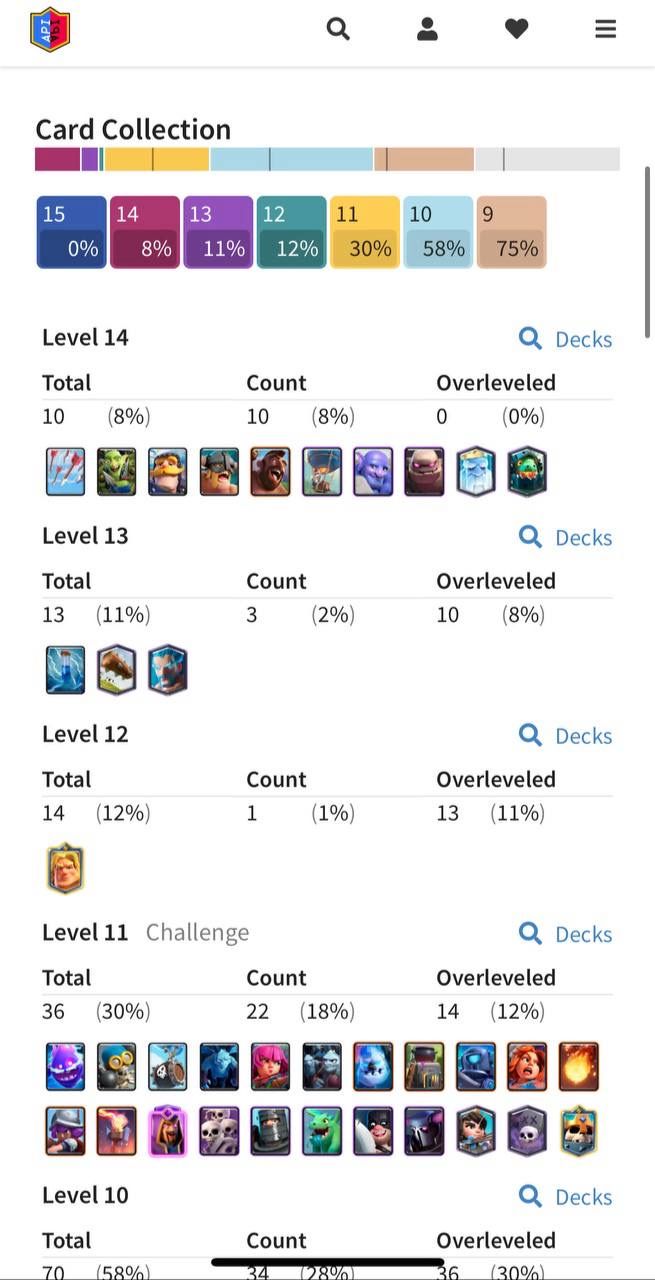Go to the site home via the logo
The width and height of the screenshot is (655, 1280).
click(x=50, y=29)
